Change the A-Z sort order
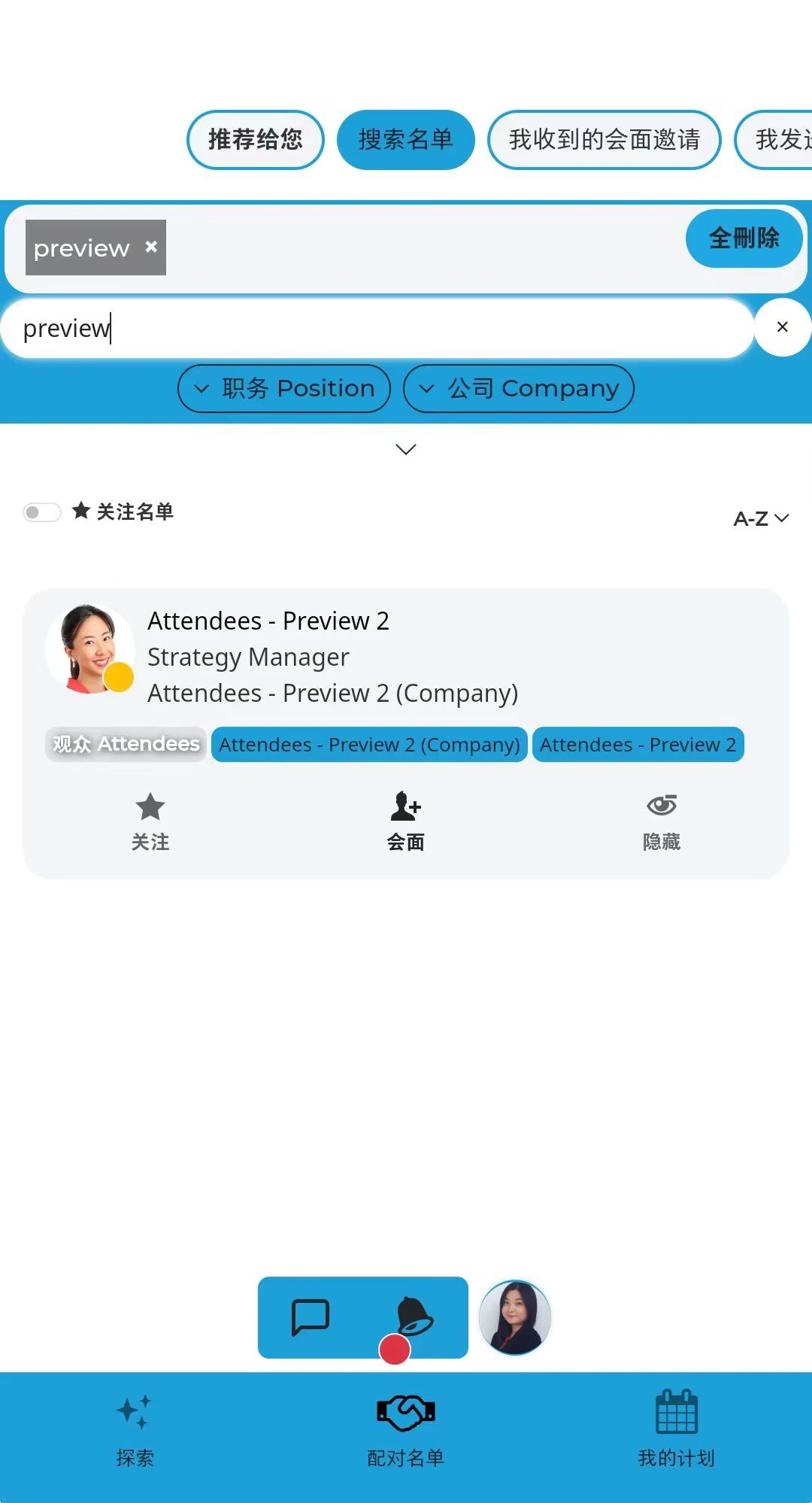 [x=761, y=518]
